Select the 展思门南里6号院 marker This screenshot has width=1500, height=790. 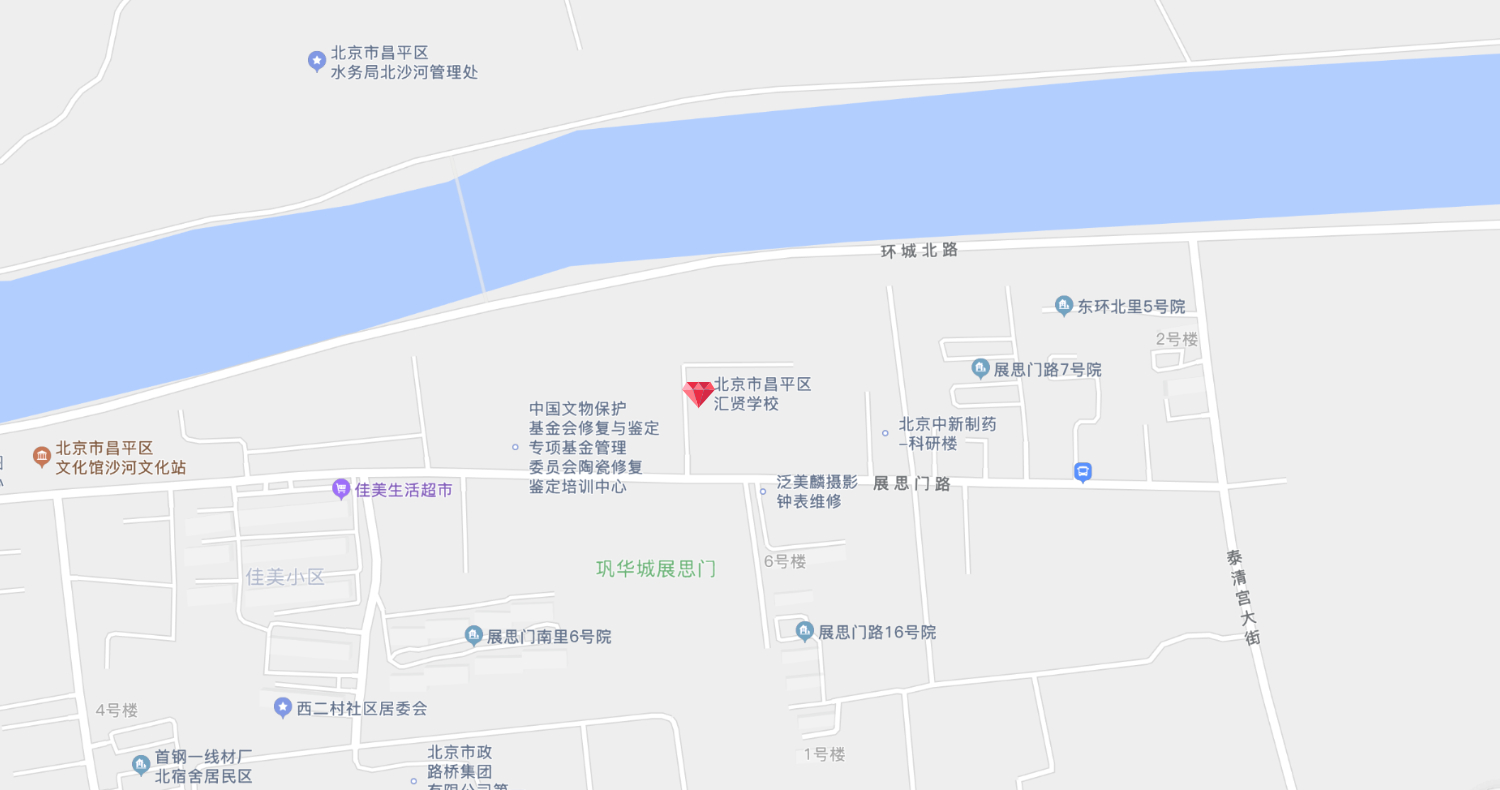pyautogui.click(x=473, y=635)
